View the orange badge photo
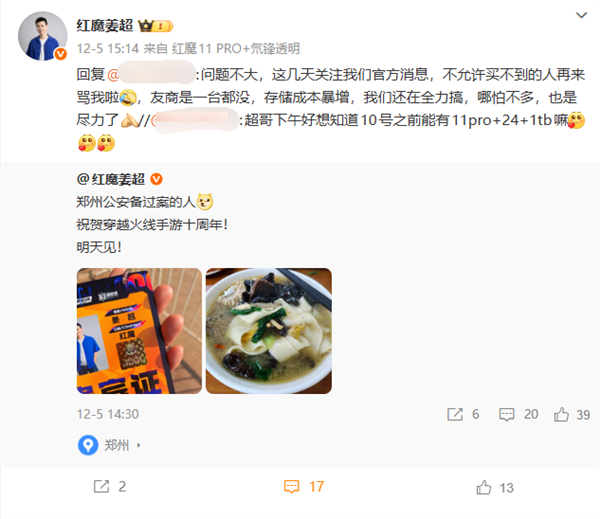600x519 pixels. [134, 329]
